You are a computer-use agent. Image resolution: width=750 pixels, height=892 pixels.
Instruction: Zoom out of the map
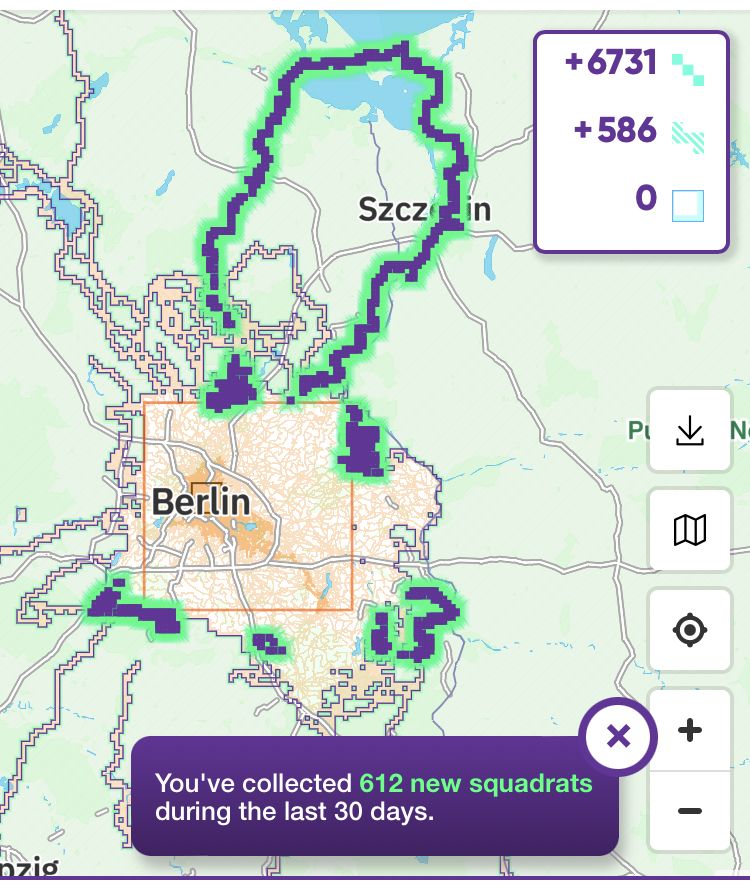pos(690,811)
